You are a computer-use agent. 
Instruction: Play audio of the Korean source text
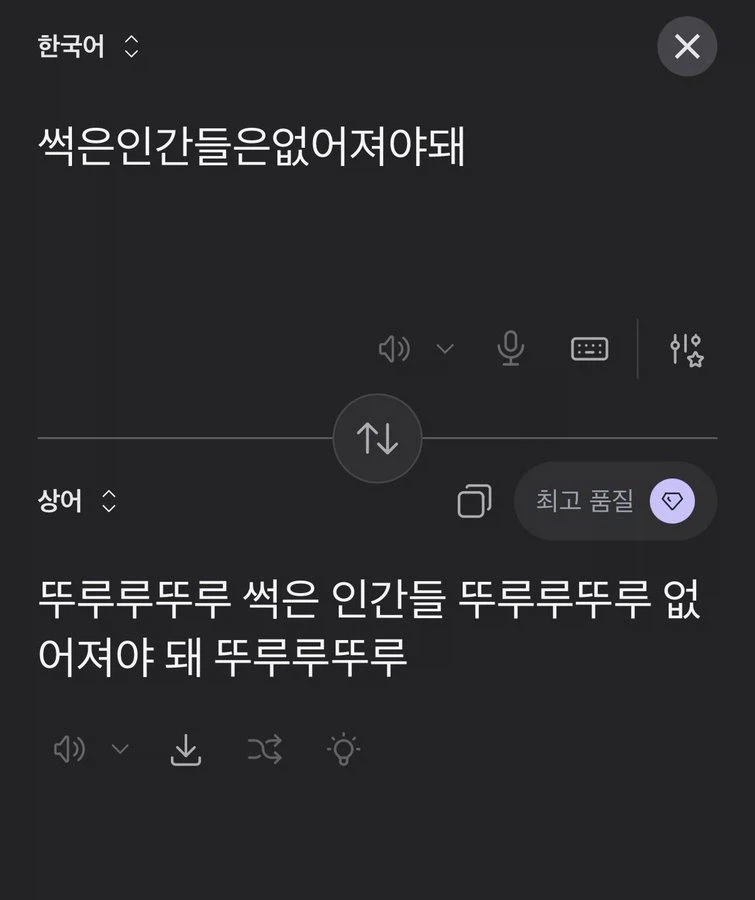(x=394, y=348)
